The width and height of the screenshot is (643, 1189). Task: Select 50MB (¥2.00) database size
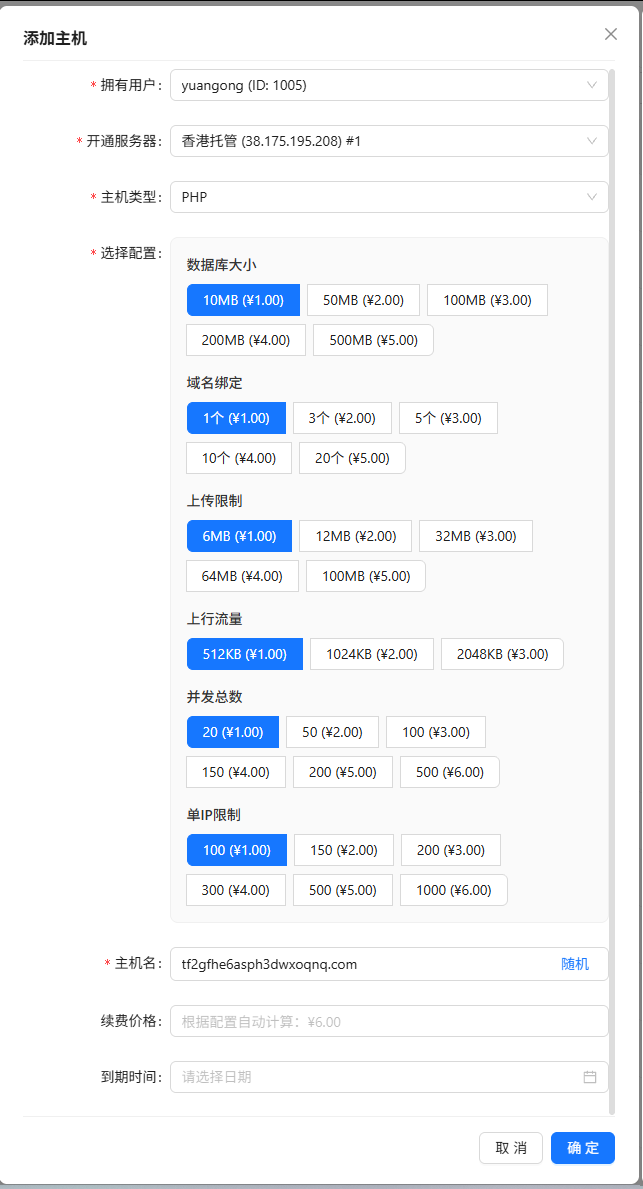point(356,300)
